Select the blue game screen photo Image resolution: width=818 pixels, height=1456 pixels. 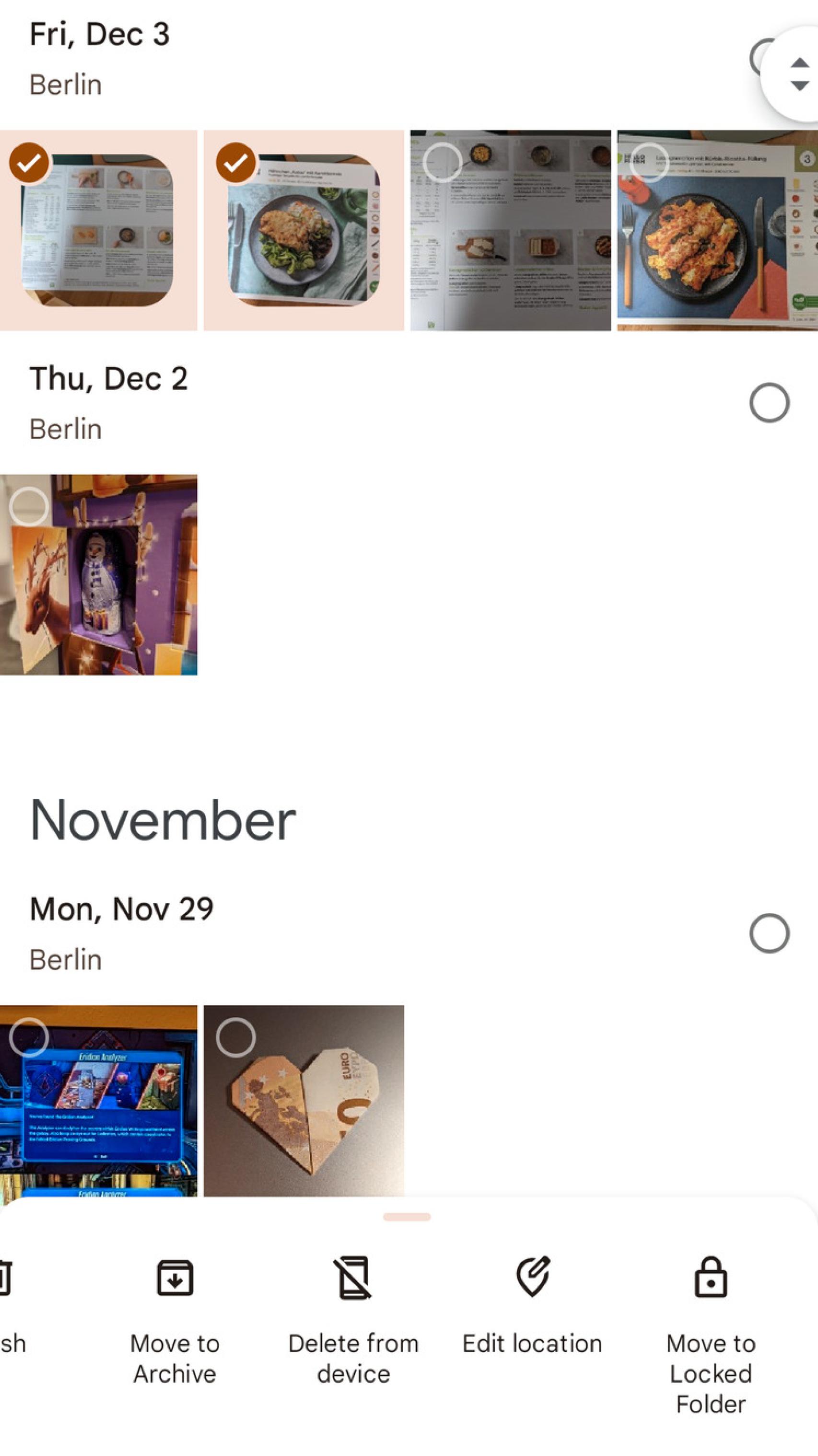29,1037
